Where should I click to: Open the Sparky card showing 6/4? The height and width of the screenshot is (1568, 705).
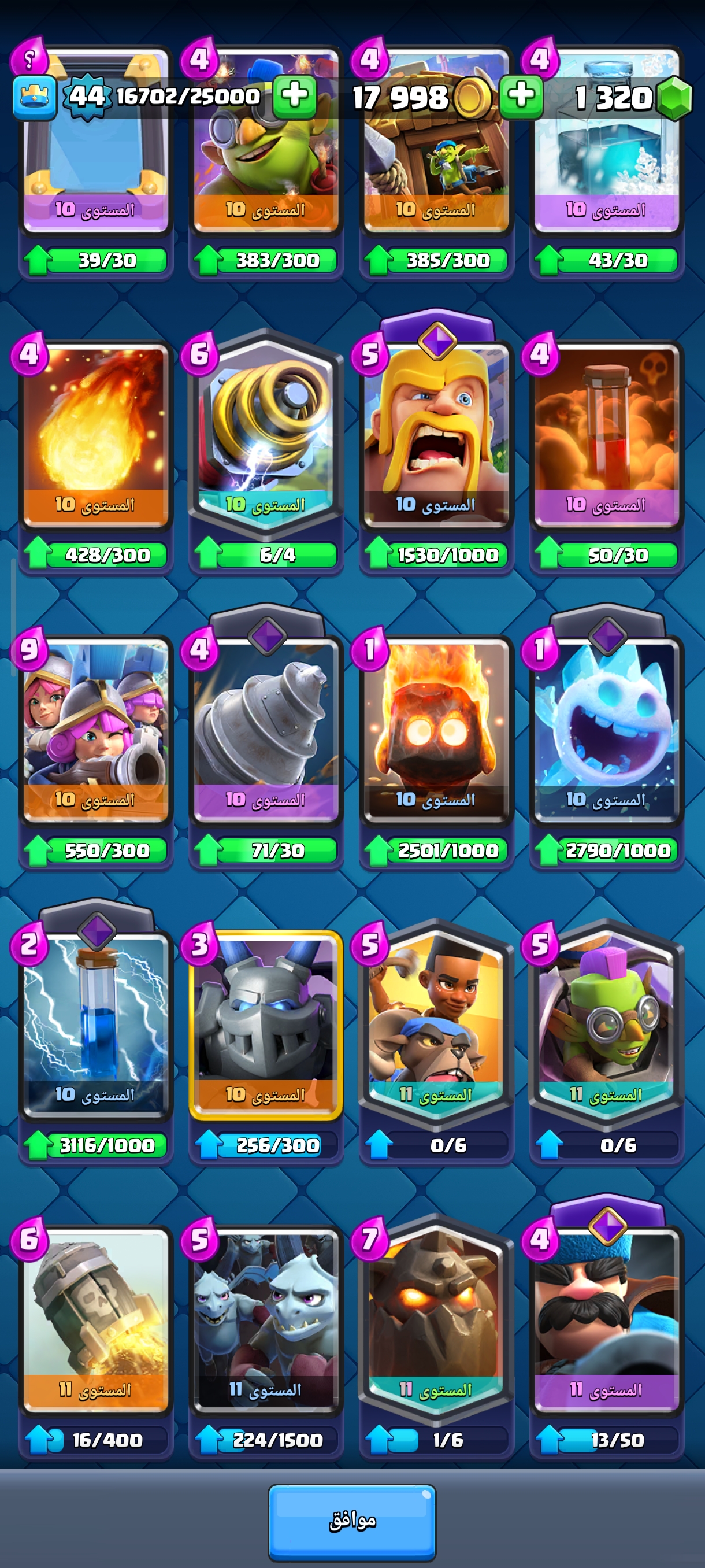click(x=266, y=438)
